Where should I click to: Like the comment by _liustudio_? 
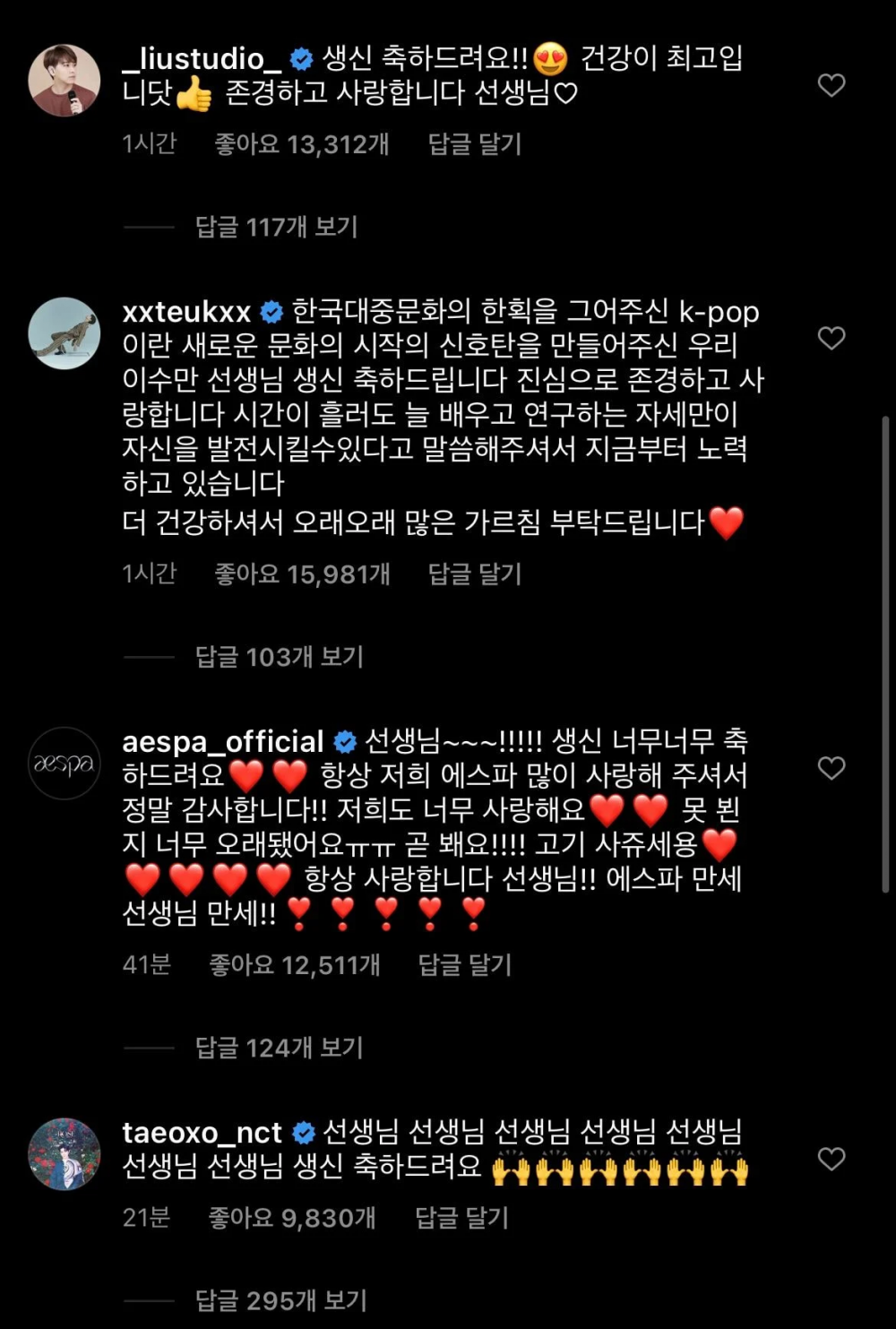pyautogui.click(x=831, y=85)
